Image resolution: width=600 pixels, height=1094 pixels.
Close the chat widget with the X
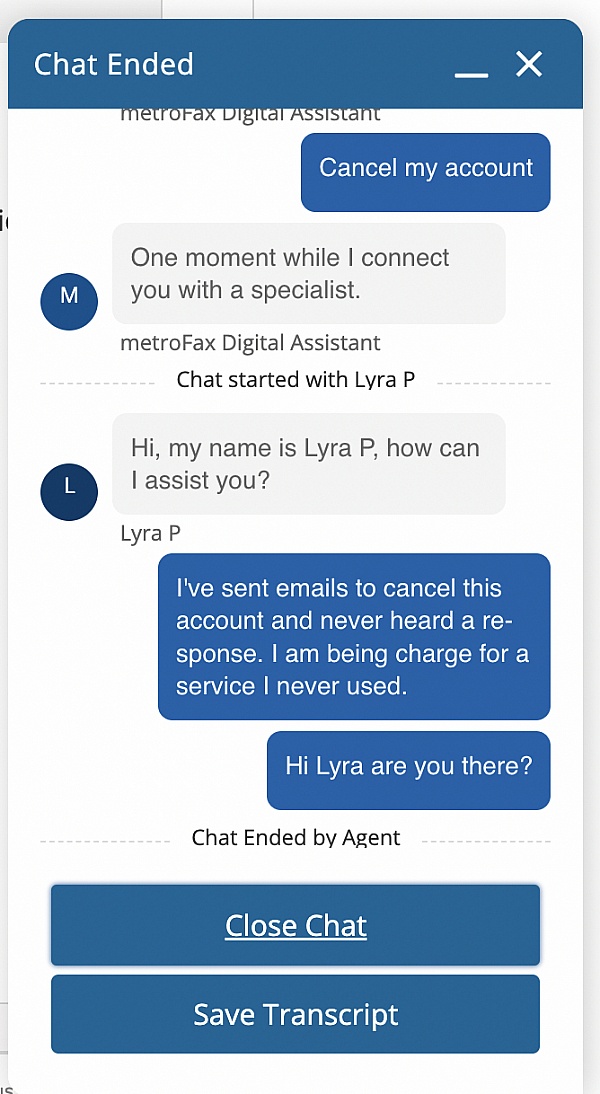(529, 65)
